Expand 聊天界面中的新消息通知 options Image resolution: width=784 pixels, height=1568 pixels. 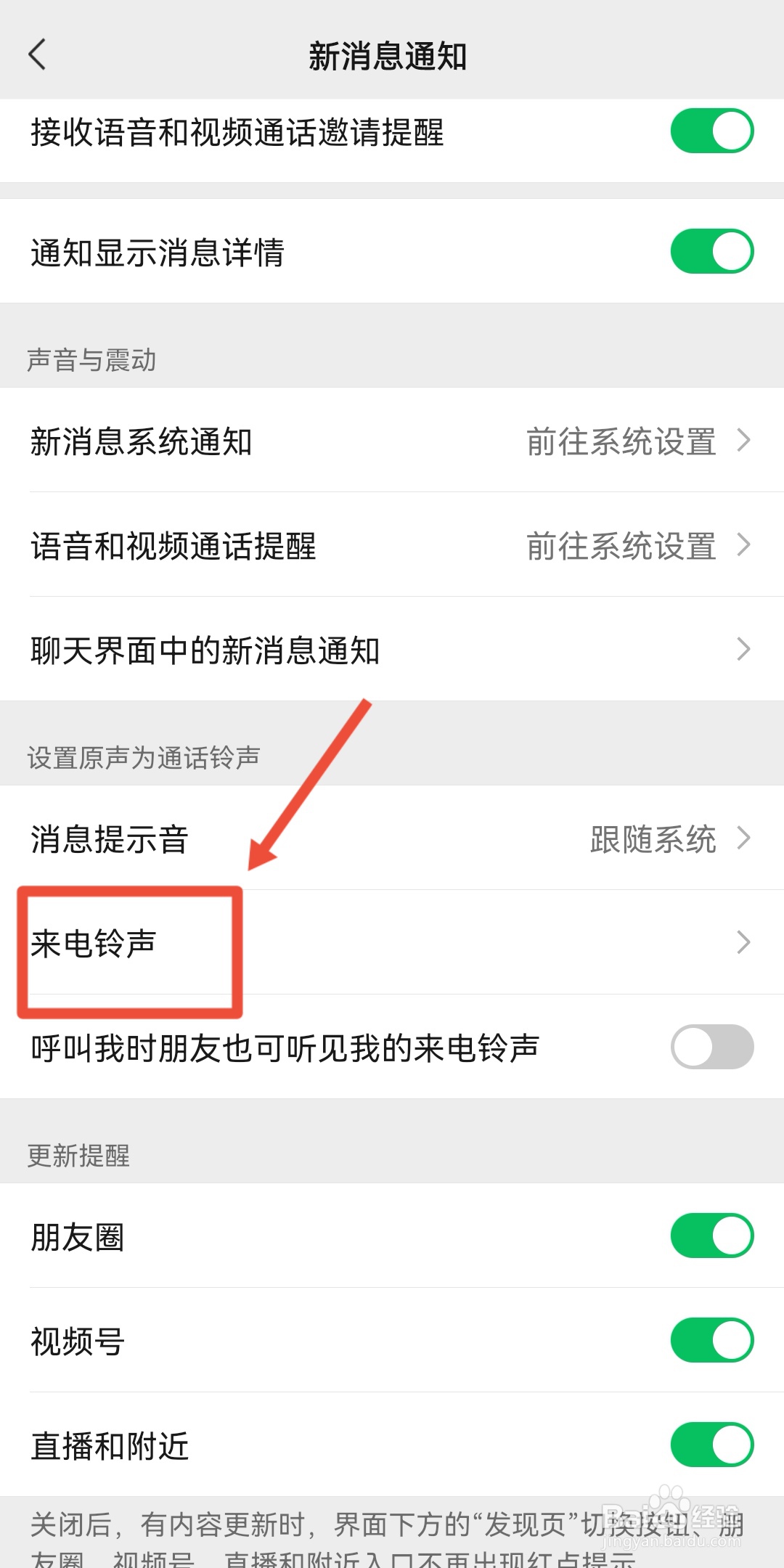click(x=744, y=651)
